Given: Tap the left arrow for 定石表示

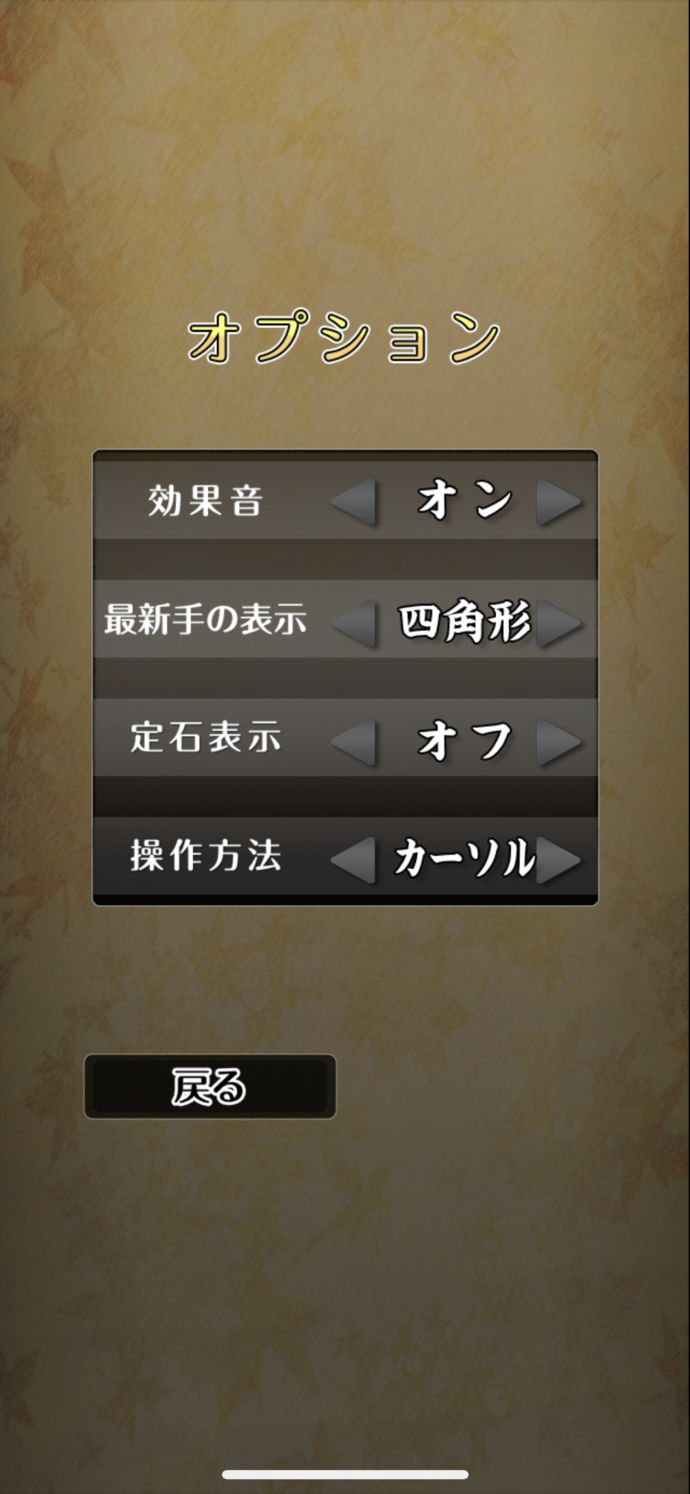Looking at the screenshot, I should (x=354, y=742).
